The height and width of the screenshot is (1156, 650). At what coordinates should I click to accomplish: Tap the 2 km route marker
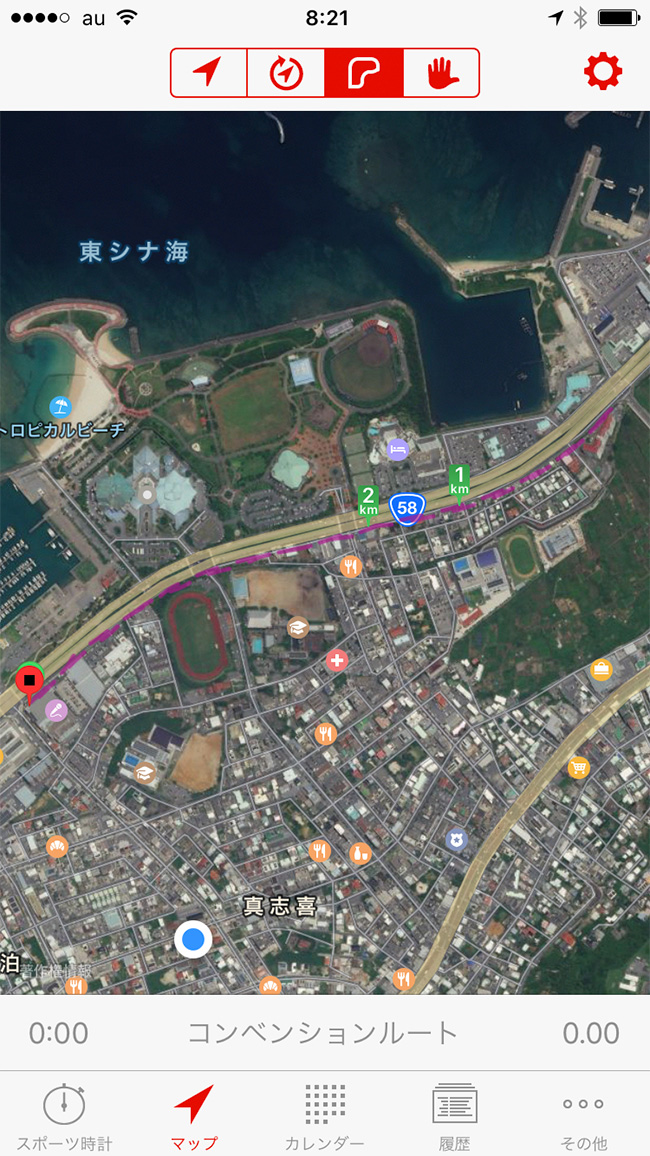coord(368,501)
